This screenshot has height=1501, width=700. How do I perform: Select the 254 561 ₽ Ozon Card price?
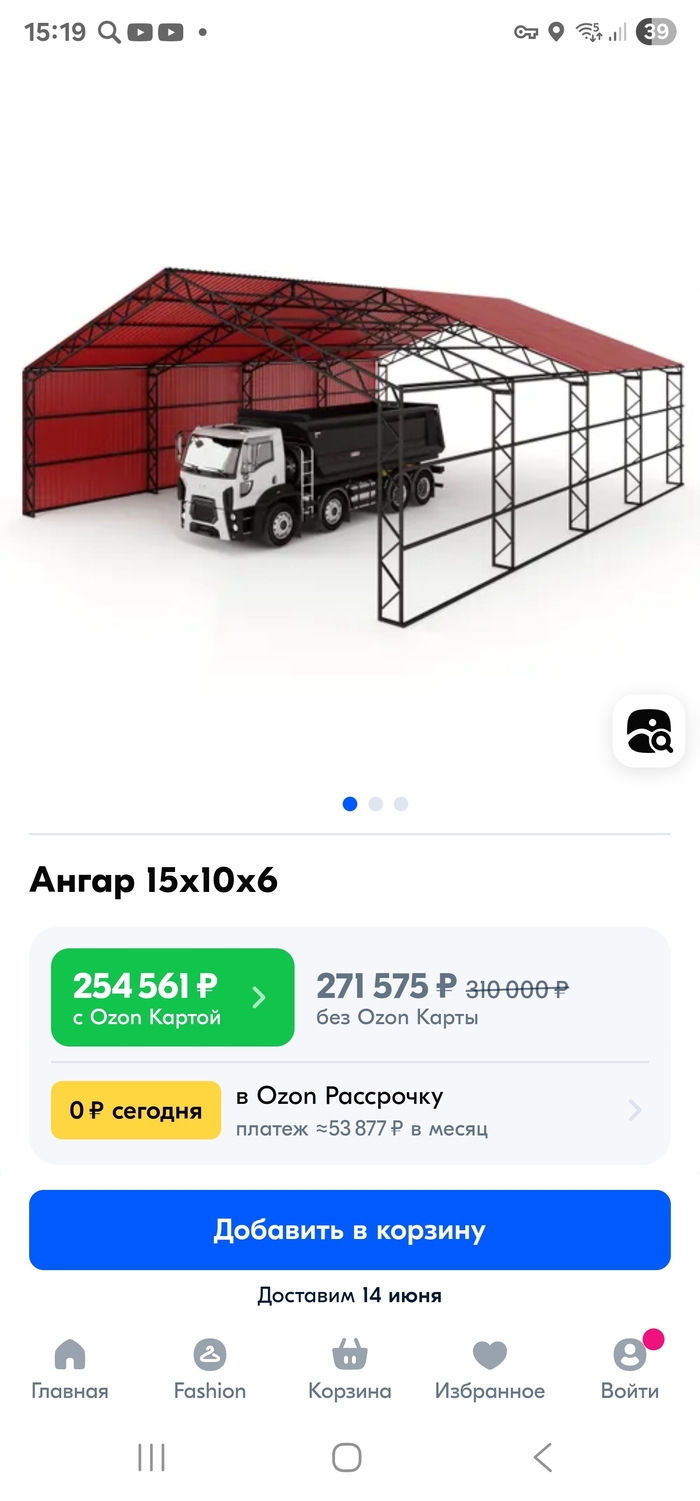173,997
